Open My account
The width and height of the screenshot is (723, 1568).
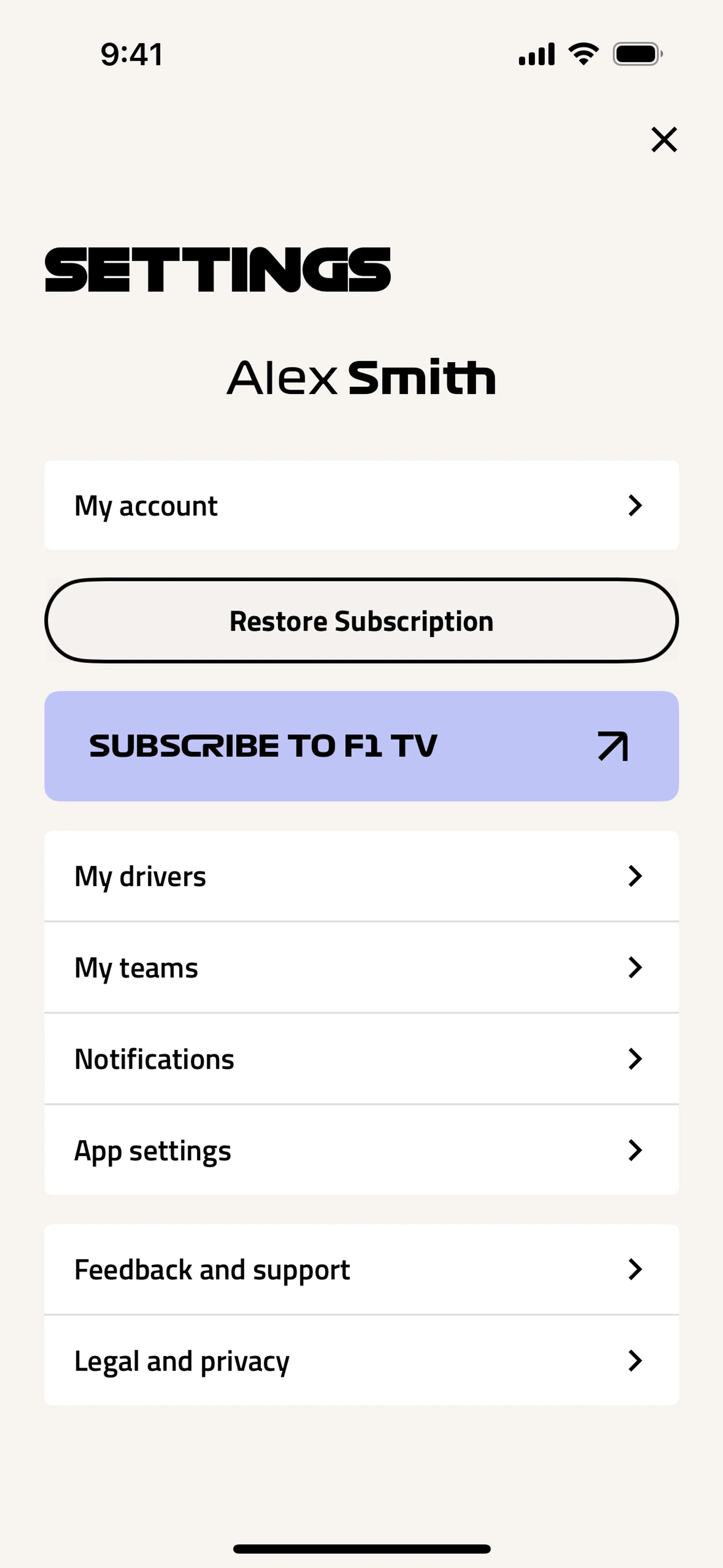361,505
